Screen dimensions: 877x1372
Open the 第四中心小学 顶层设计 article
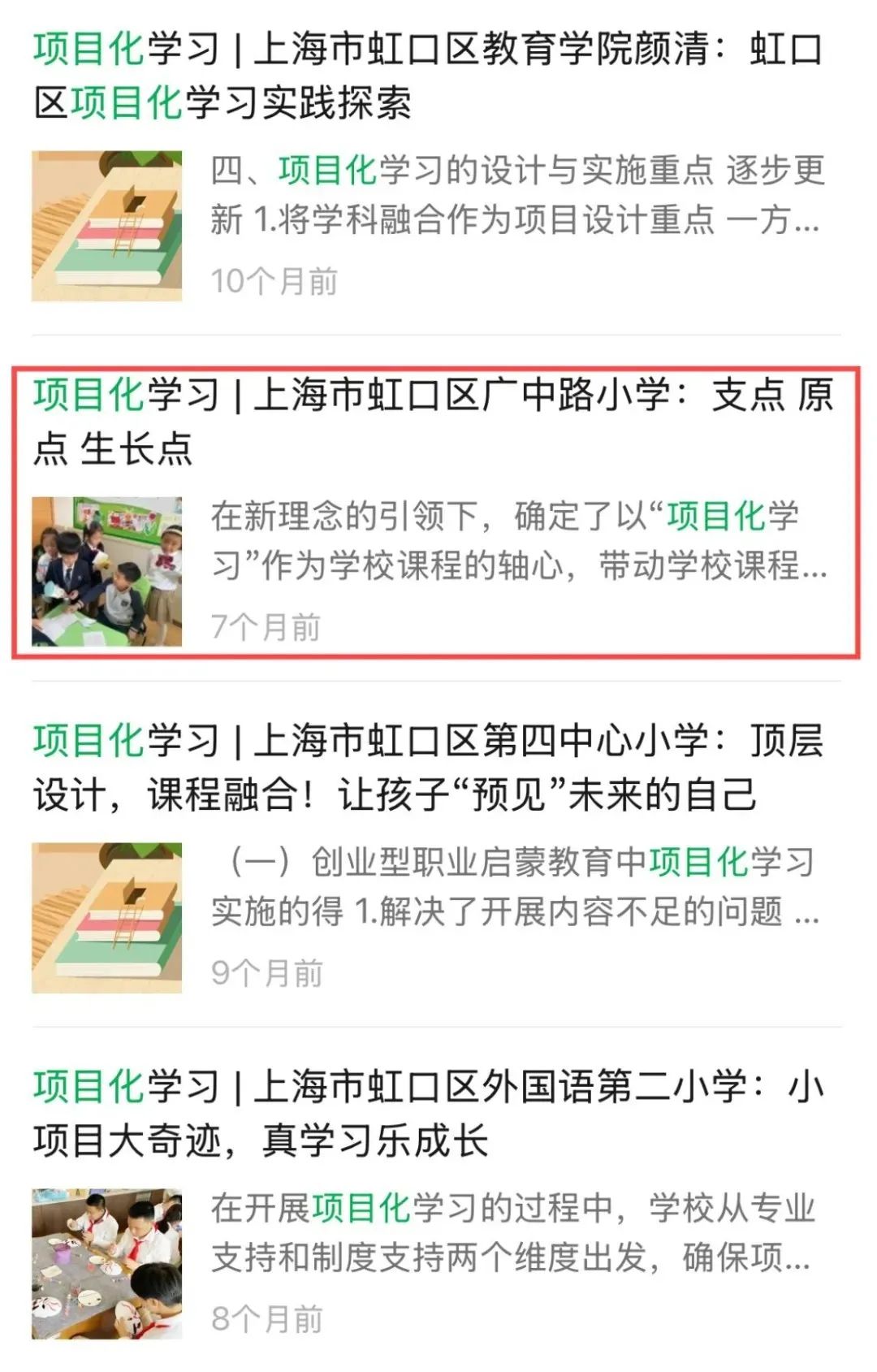click(428, 767)
